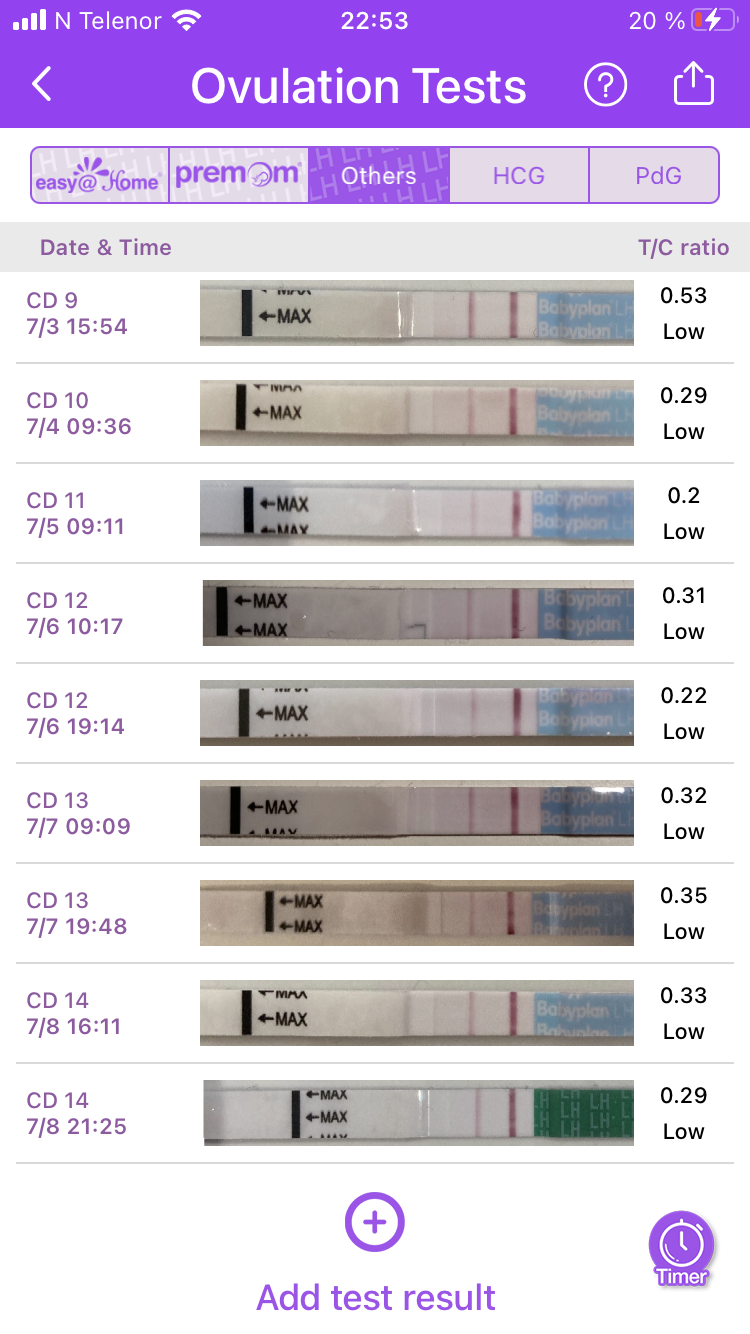Switch to the Easy@Home tab

[99, 176]
